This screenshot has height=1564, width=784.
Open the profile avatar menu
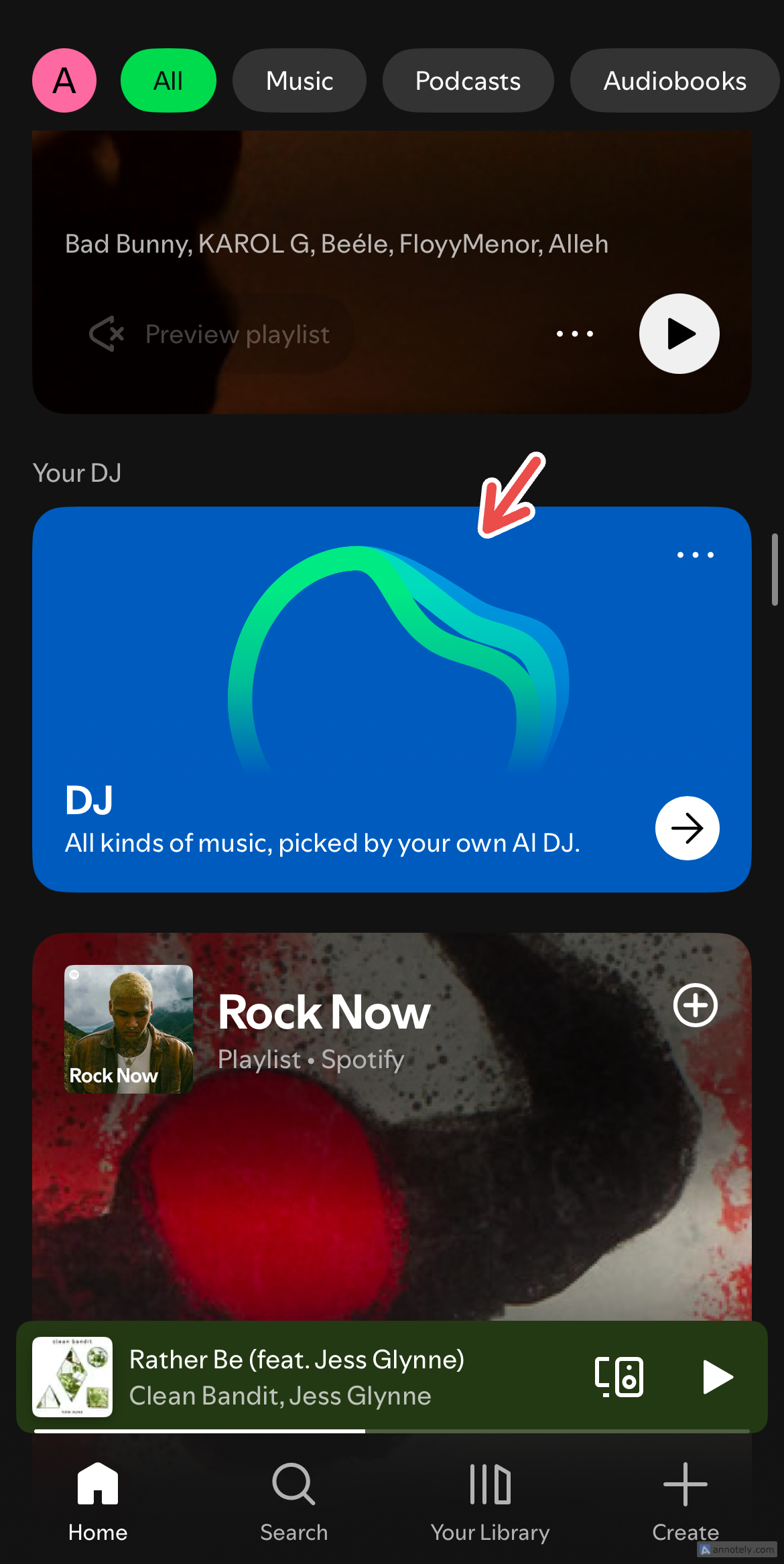[64, 80]
